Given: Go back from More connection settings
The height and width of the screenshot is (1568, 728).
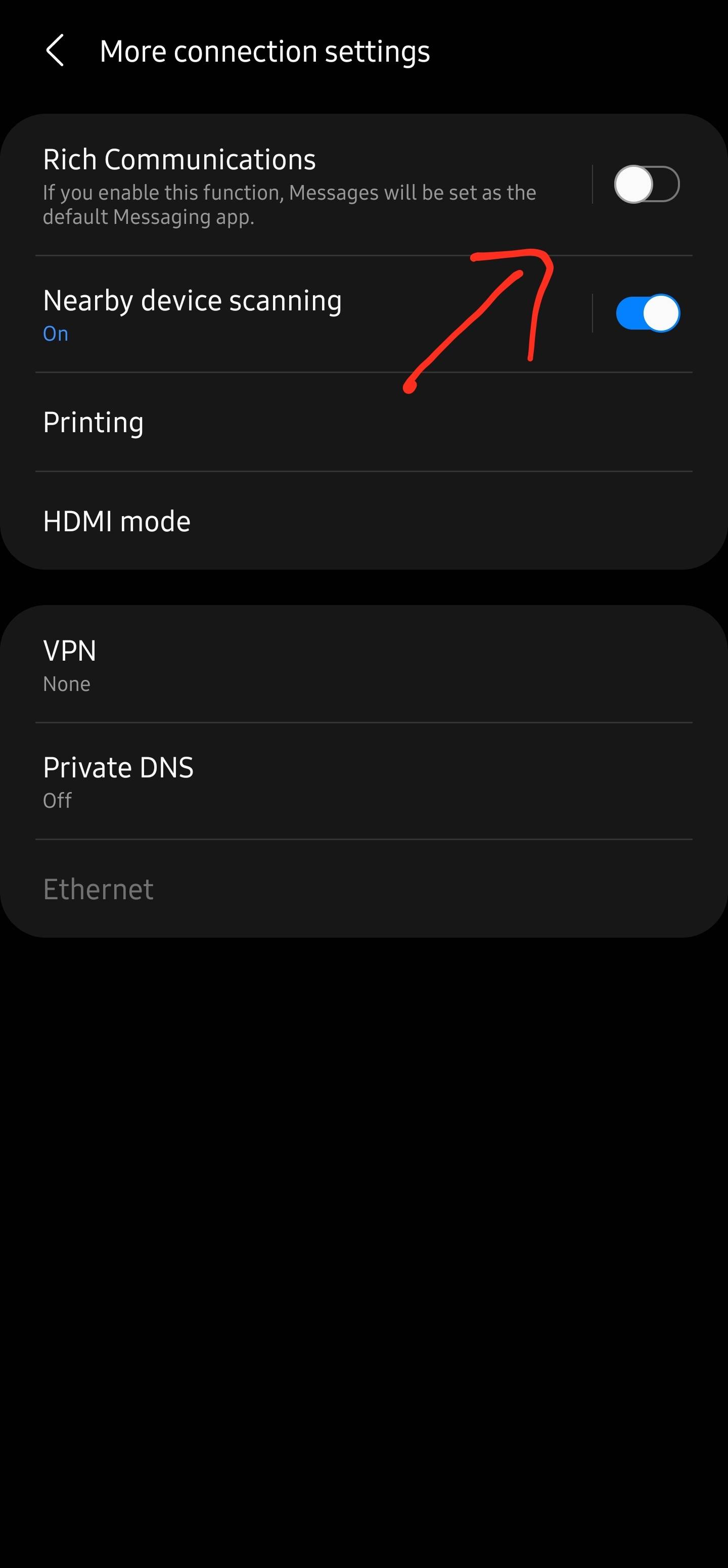Looking at the screenshot, I should (55, 51).
